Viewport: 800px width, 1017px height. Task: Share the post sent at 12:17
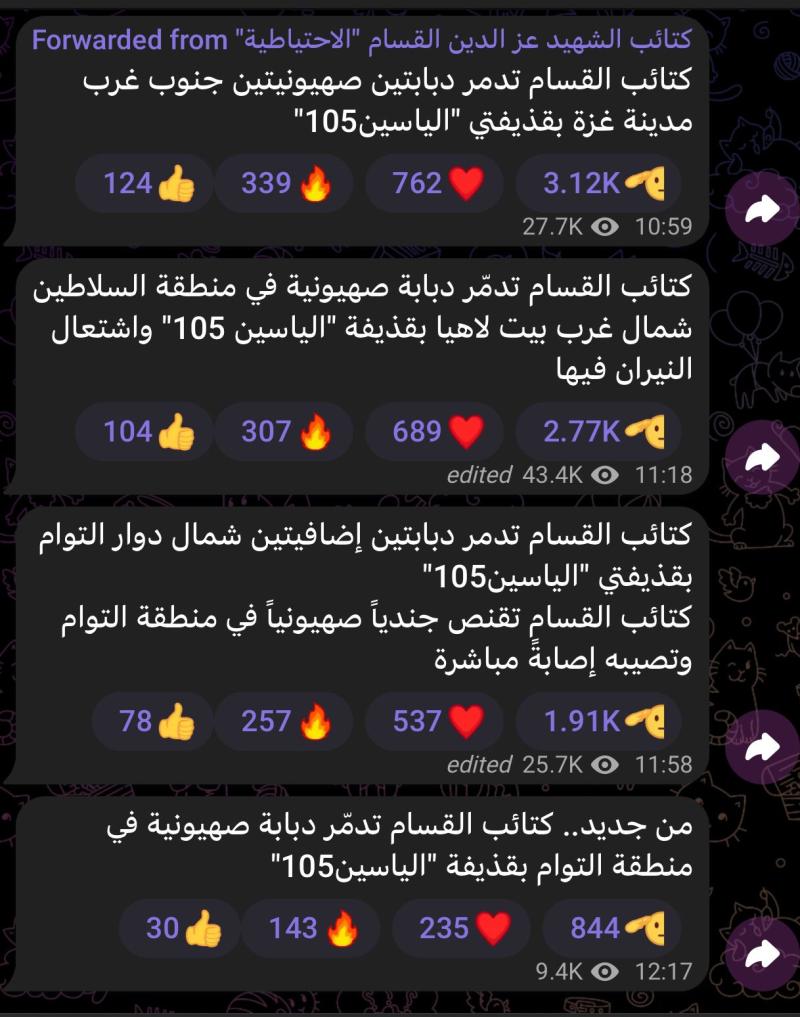tap(762, 955)
